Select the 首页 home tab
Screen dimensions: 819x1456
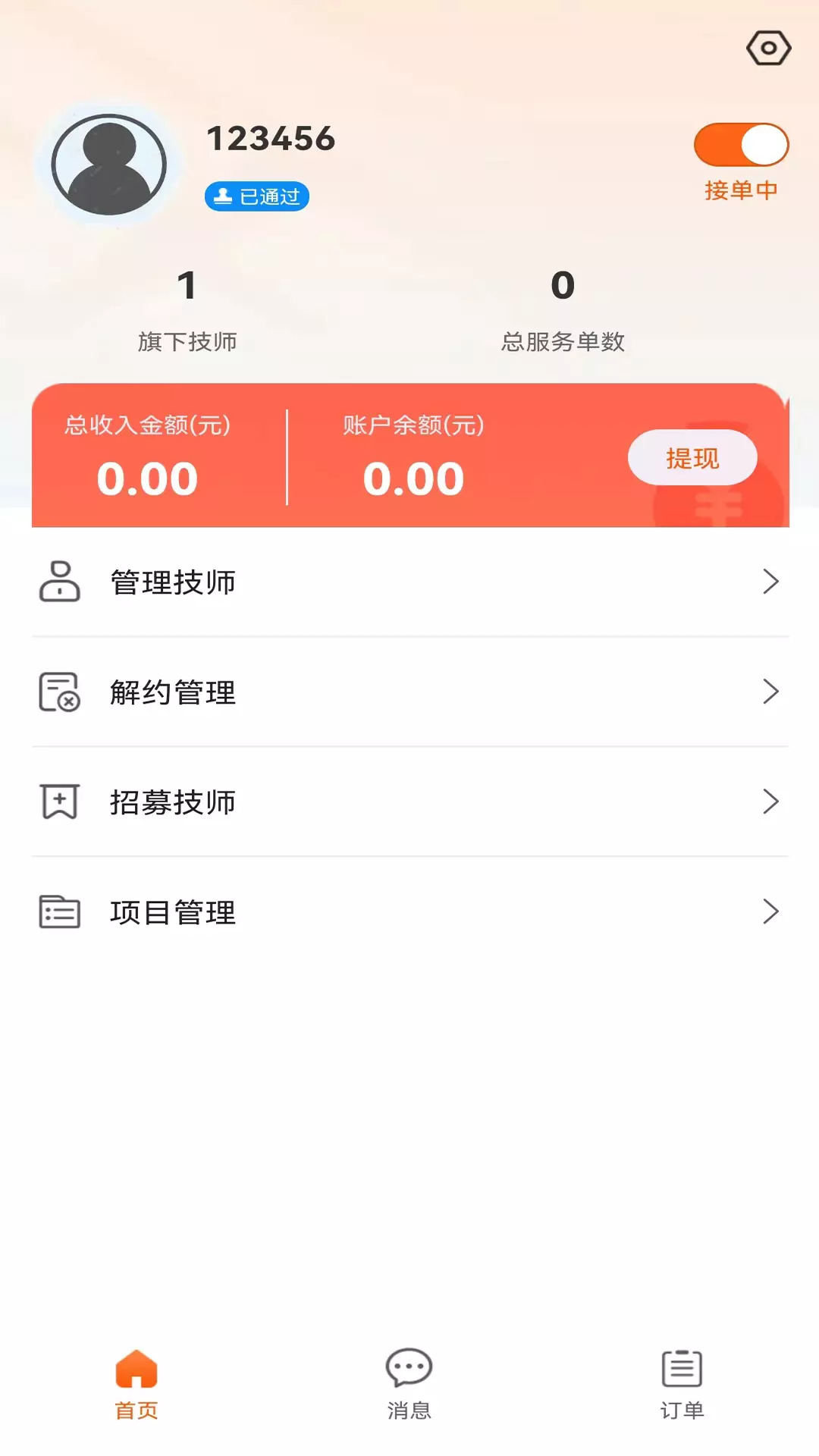coord(136,1384)
